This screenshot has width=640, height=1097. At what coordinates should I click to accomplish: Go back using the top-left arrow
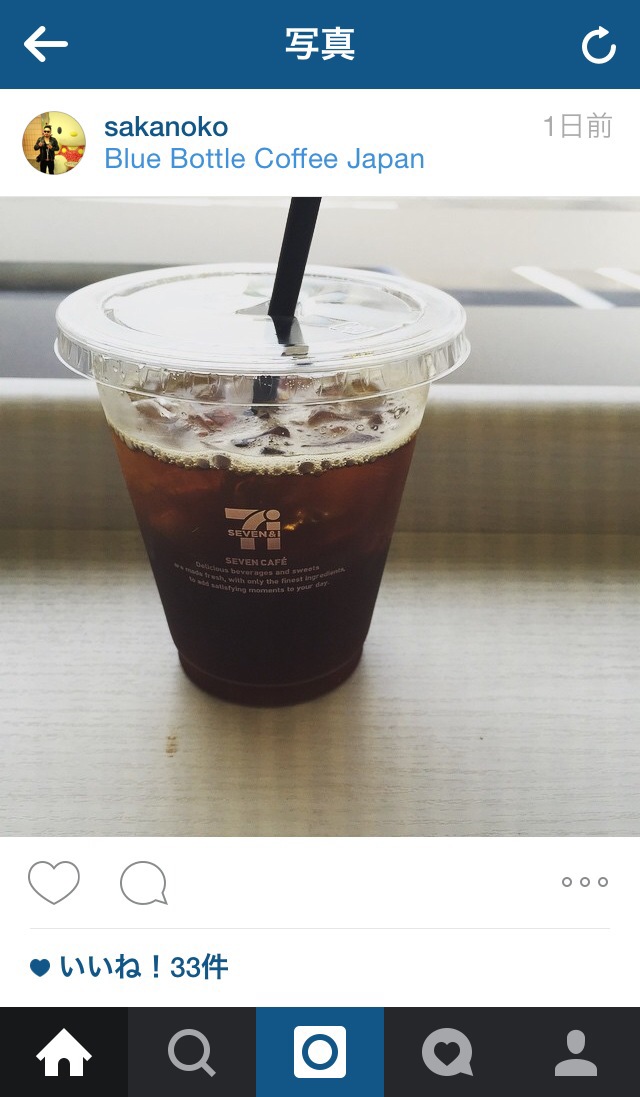click(x=46, y=44)
